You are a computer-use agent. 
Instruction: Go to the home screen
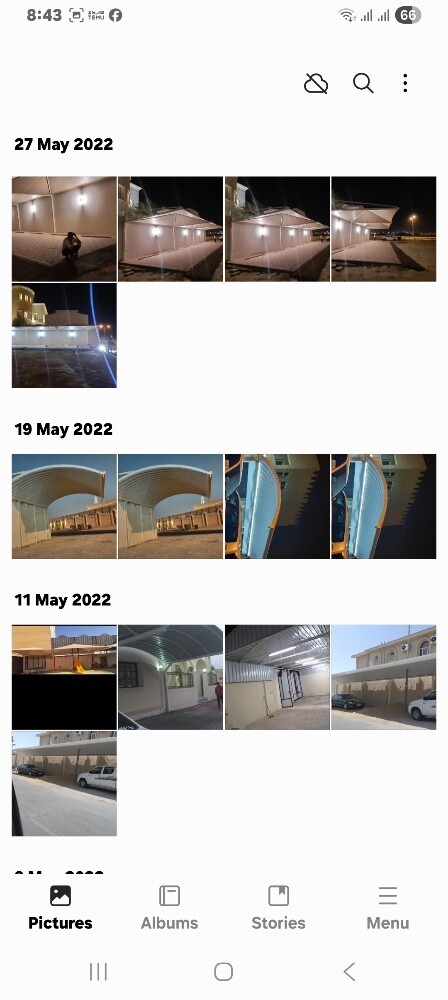223,971
